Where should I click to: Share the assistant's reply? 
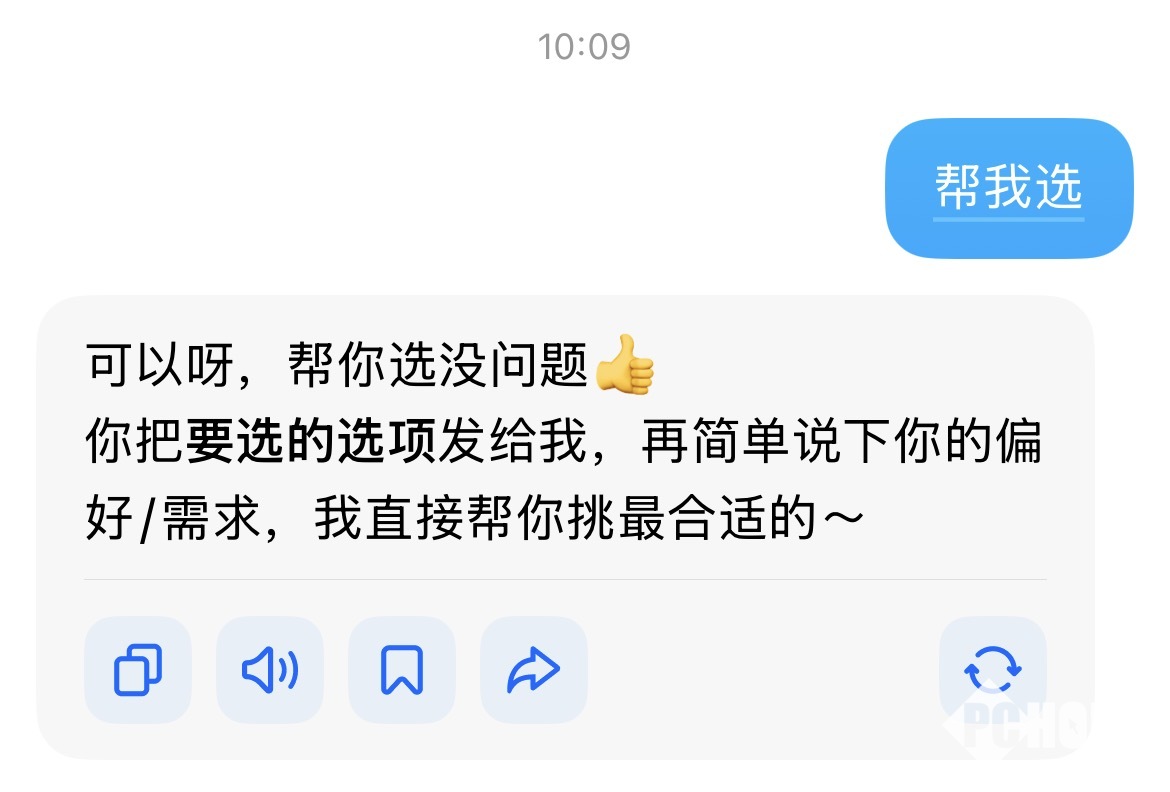(x=534, y=669)
